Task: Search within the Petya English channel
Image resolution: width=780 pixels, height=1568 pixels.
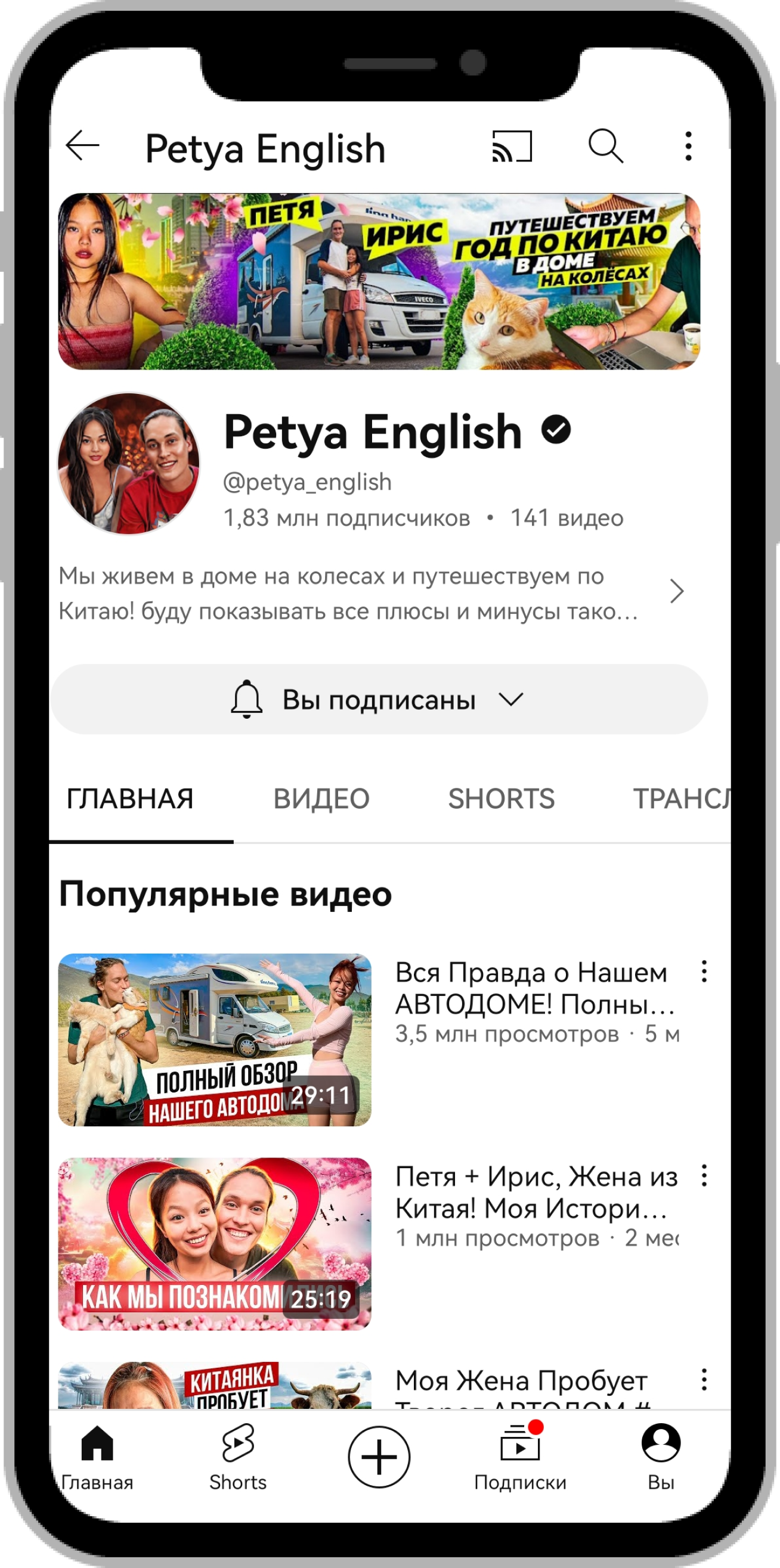Action: 605,146
